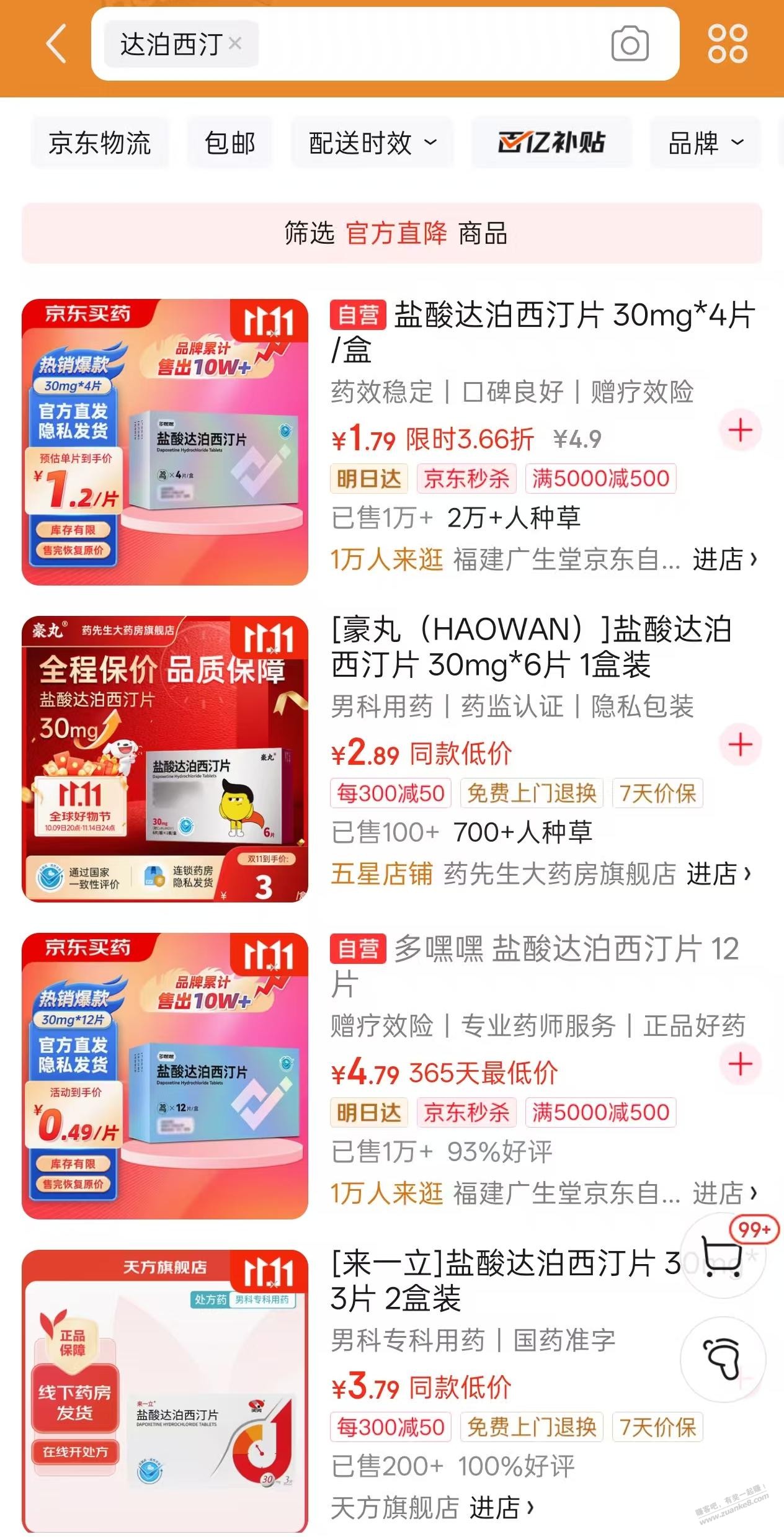The width and height of the screenshot is (784, 1537).
Task: Switch product layout using the grid icon
Action: coord(727,44)
